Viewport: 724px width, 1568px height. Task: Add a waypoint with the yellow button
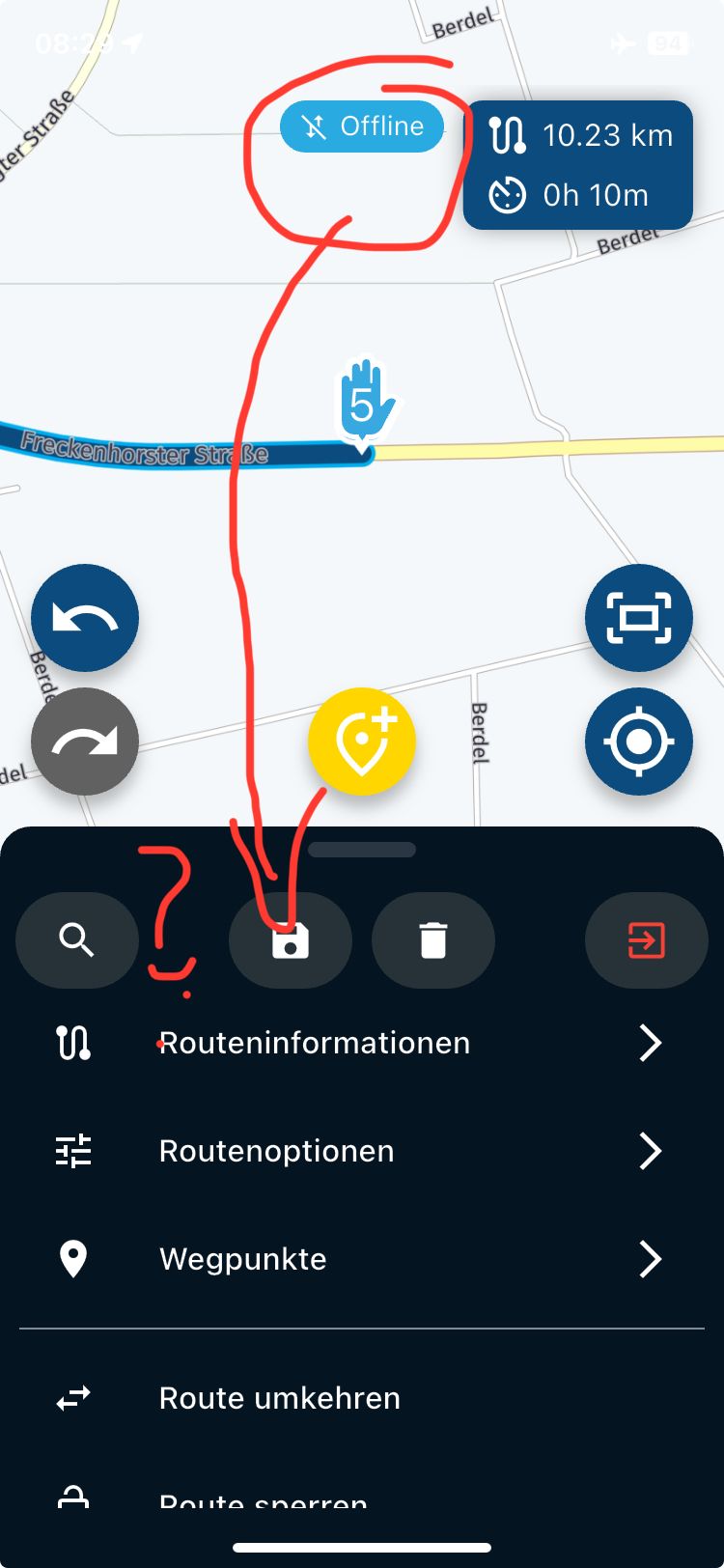click(x=362, y=742)
